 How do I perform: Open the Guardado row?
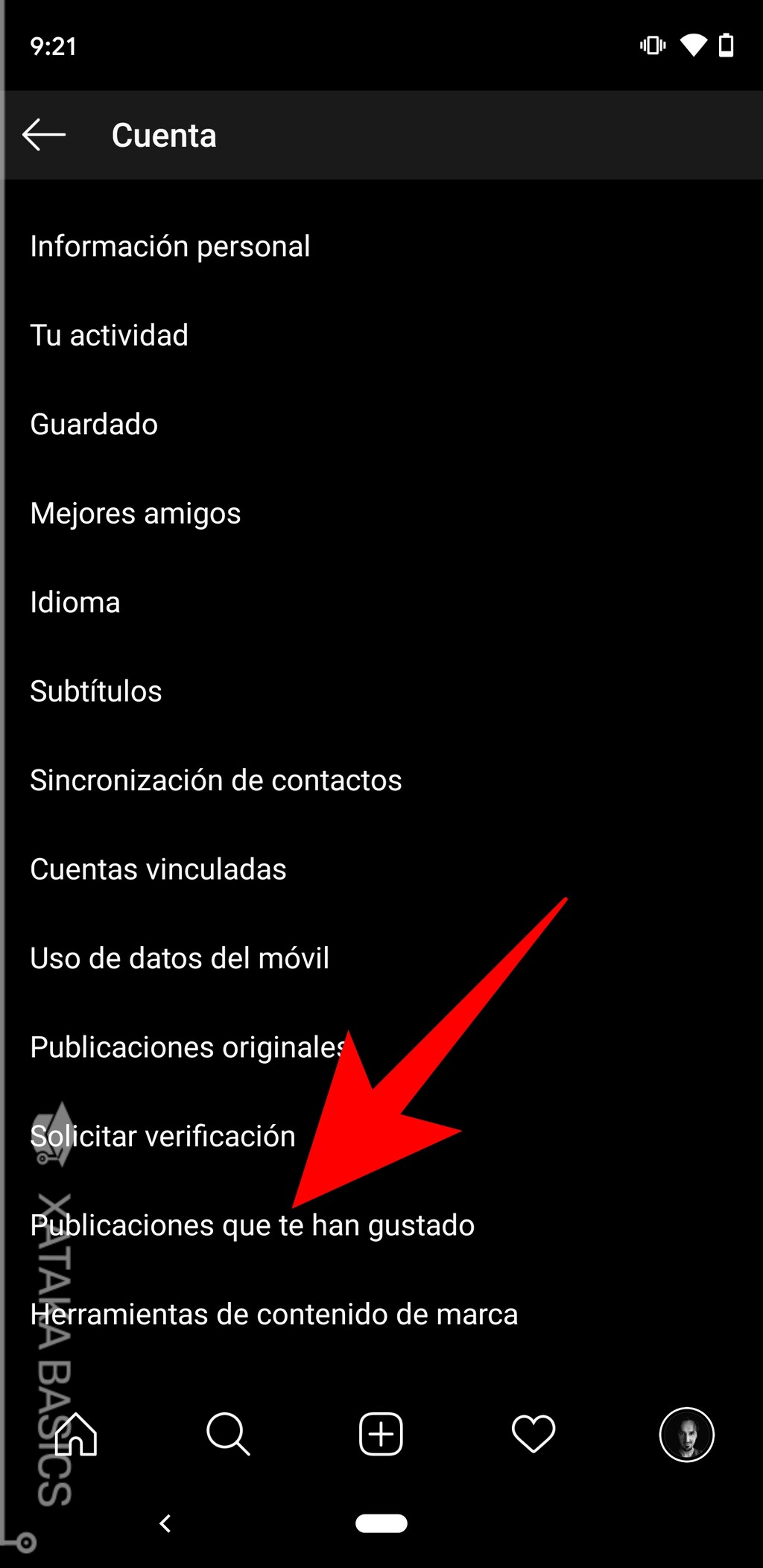381,425
